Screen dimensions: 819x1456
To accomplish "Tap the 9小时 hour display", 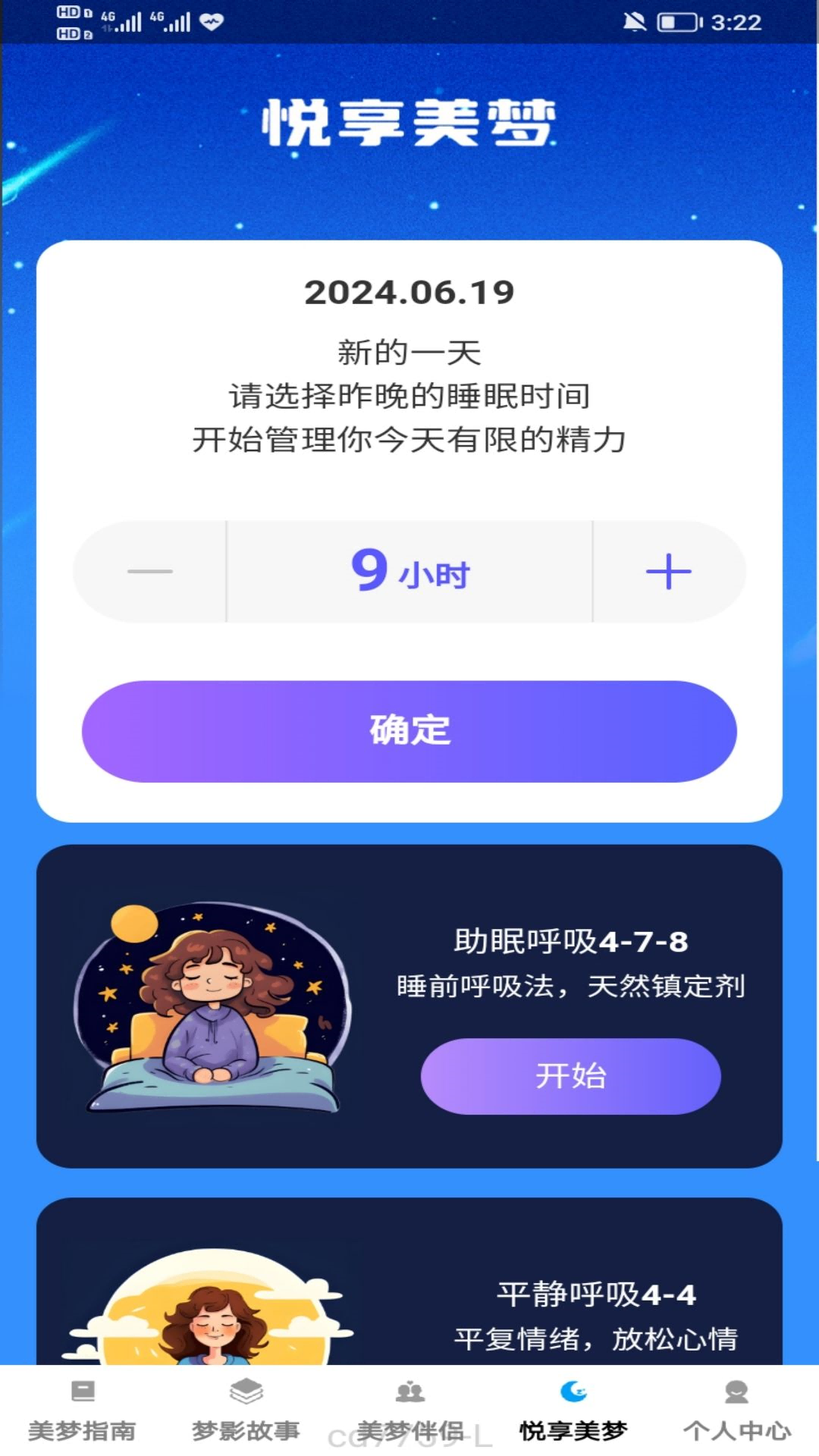I will [409, 572].
